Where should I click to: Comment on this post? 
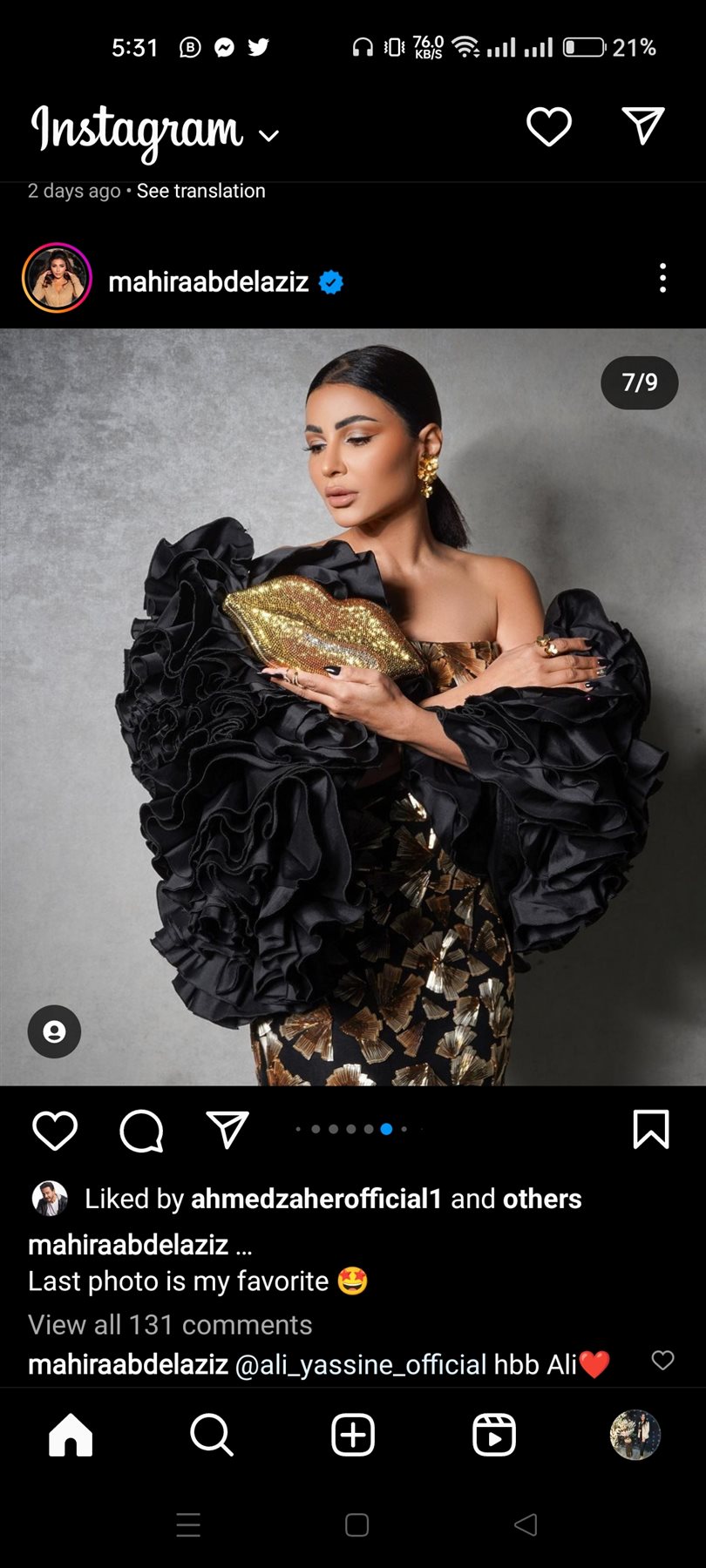coord(141,1131)
